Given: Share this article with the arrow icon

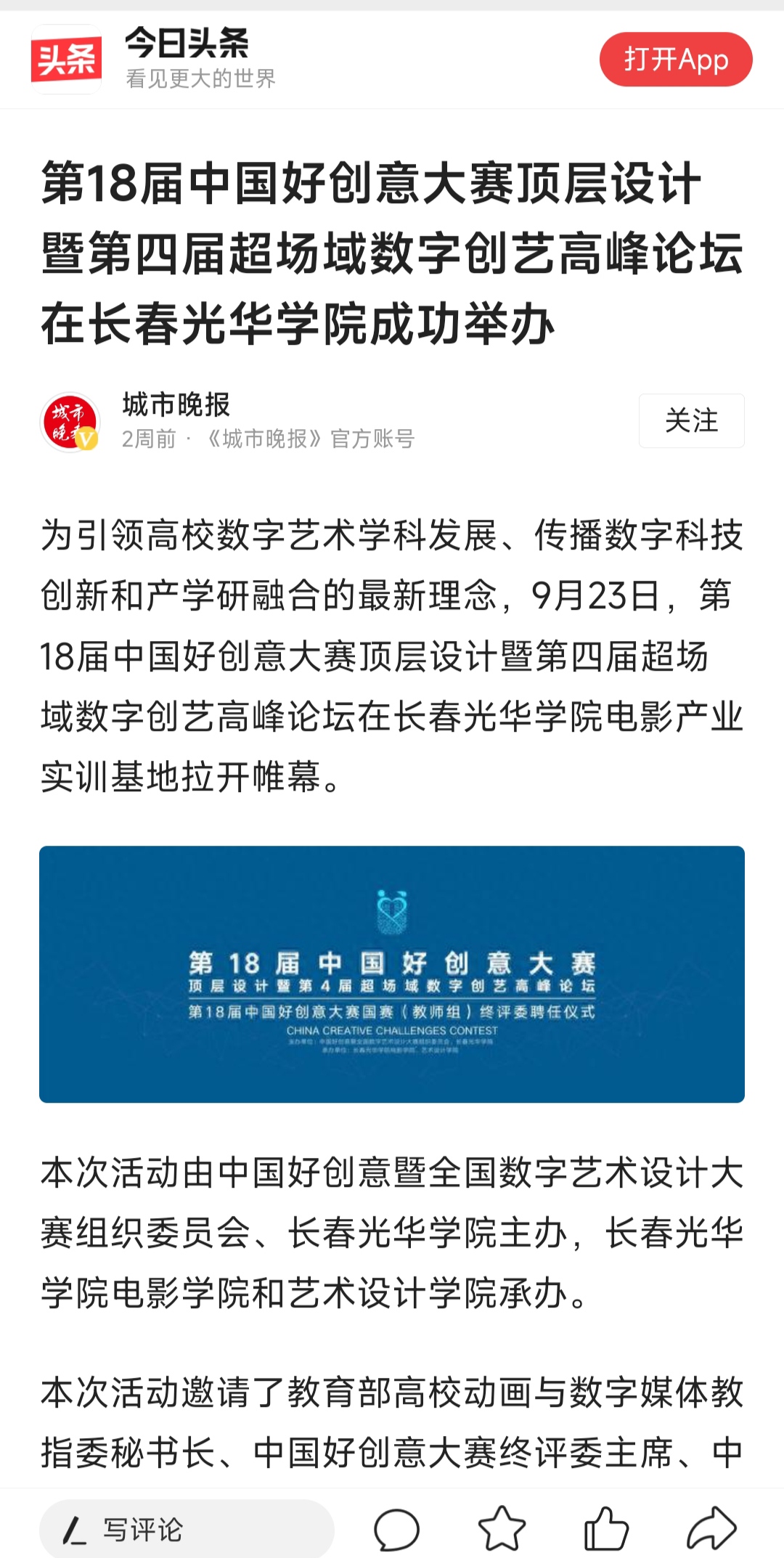Looking at the screenshot, I should coord(711,1529).
